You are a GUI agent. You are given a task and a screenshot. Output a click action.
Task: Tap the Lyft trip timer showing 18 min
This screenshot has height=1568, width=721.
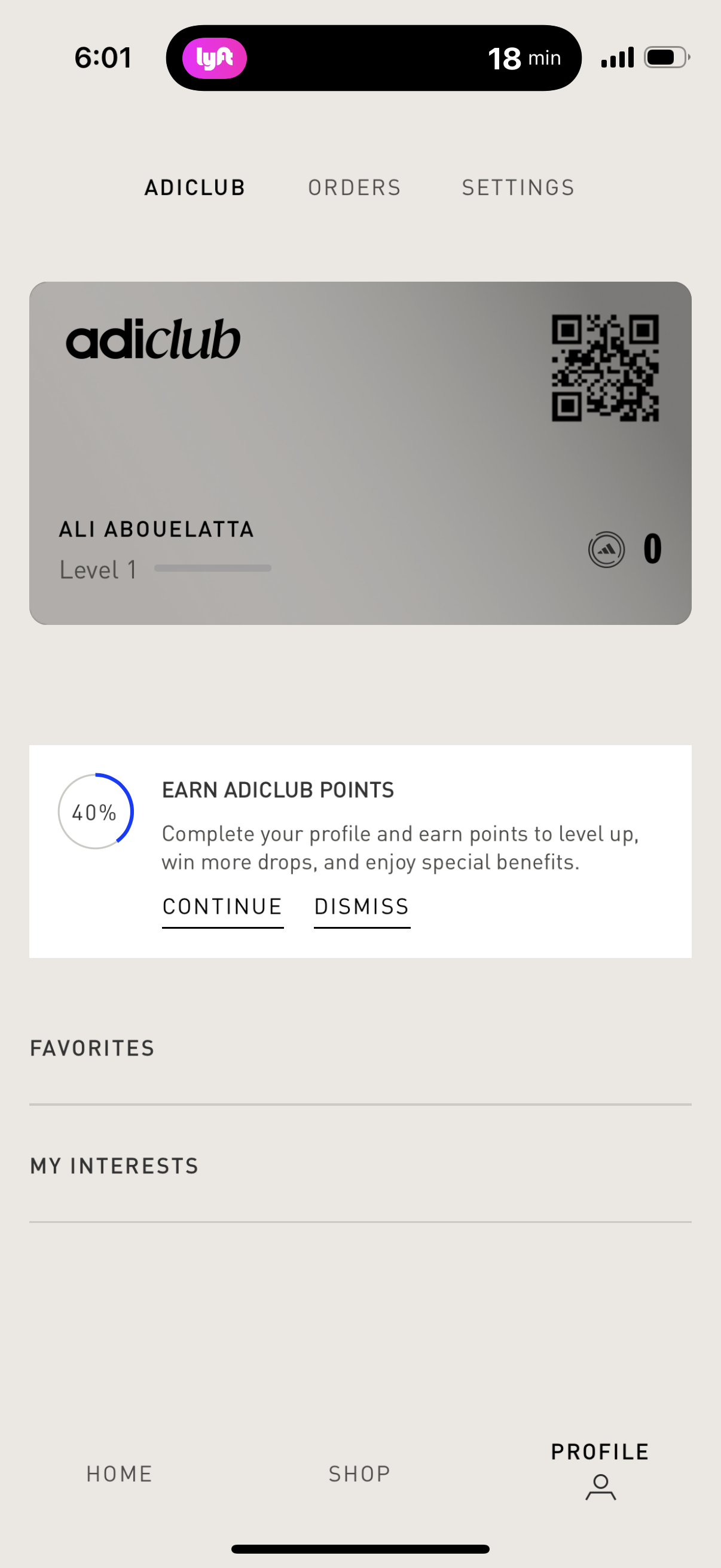pyautogui.click(x=526, y=58)
